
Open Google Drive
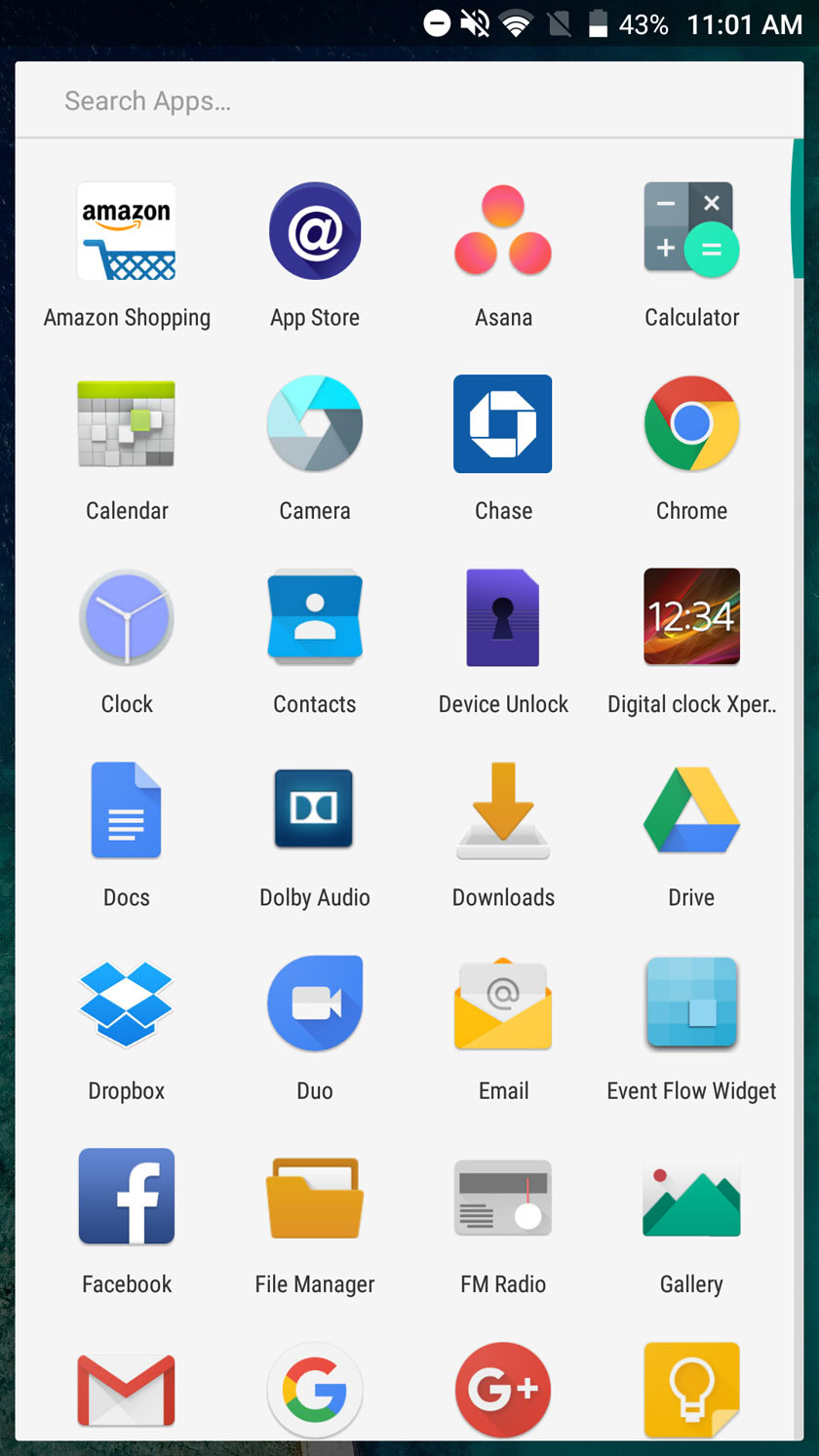click(x=691, y=811)
